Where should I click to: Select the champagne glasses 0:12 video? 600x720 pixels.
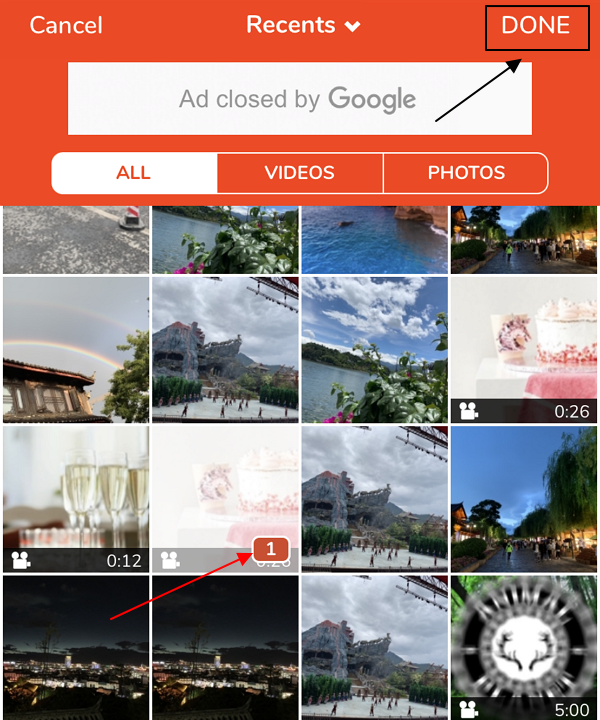76,499
